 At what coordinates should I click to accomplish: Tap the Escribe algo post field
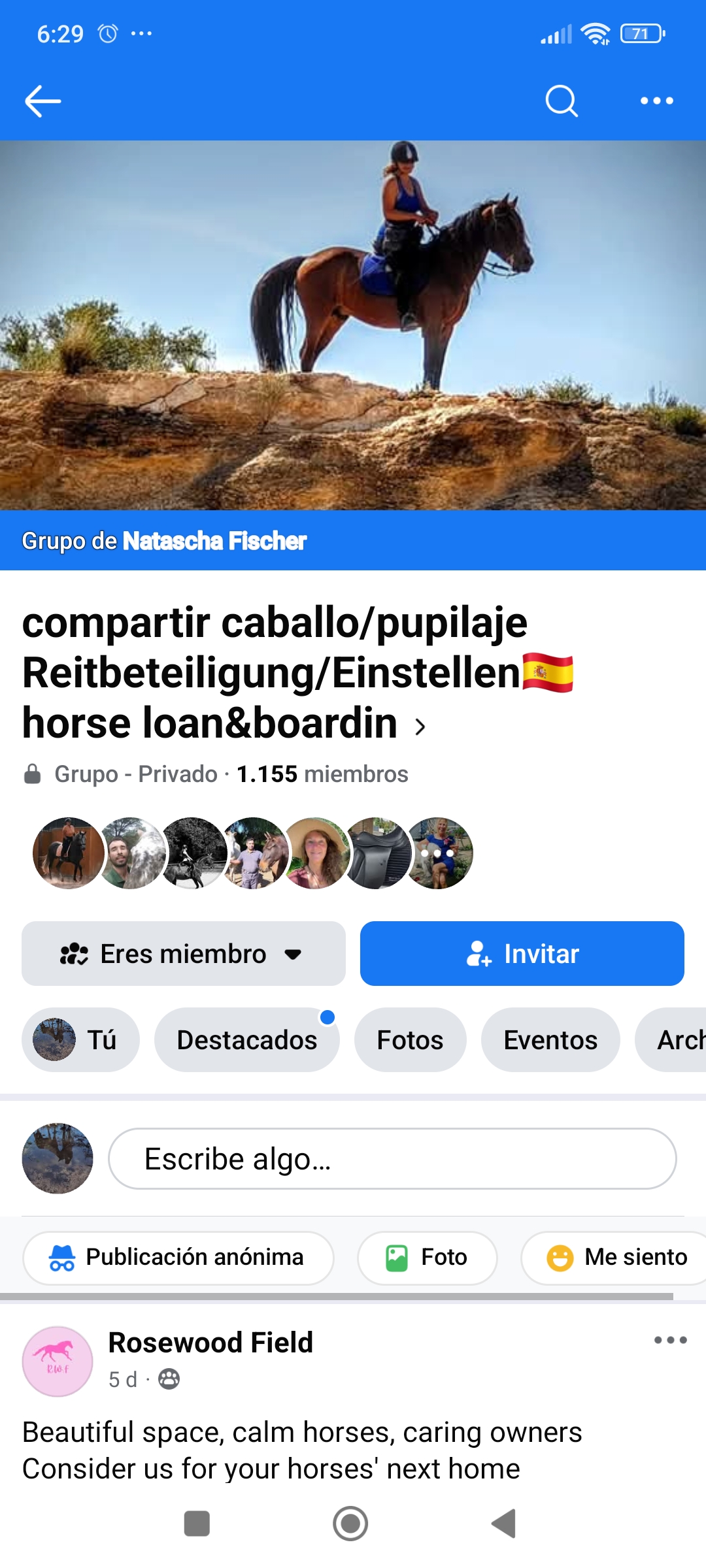tap(392, 1159)
